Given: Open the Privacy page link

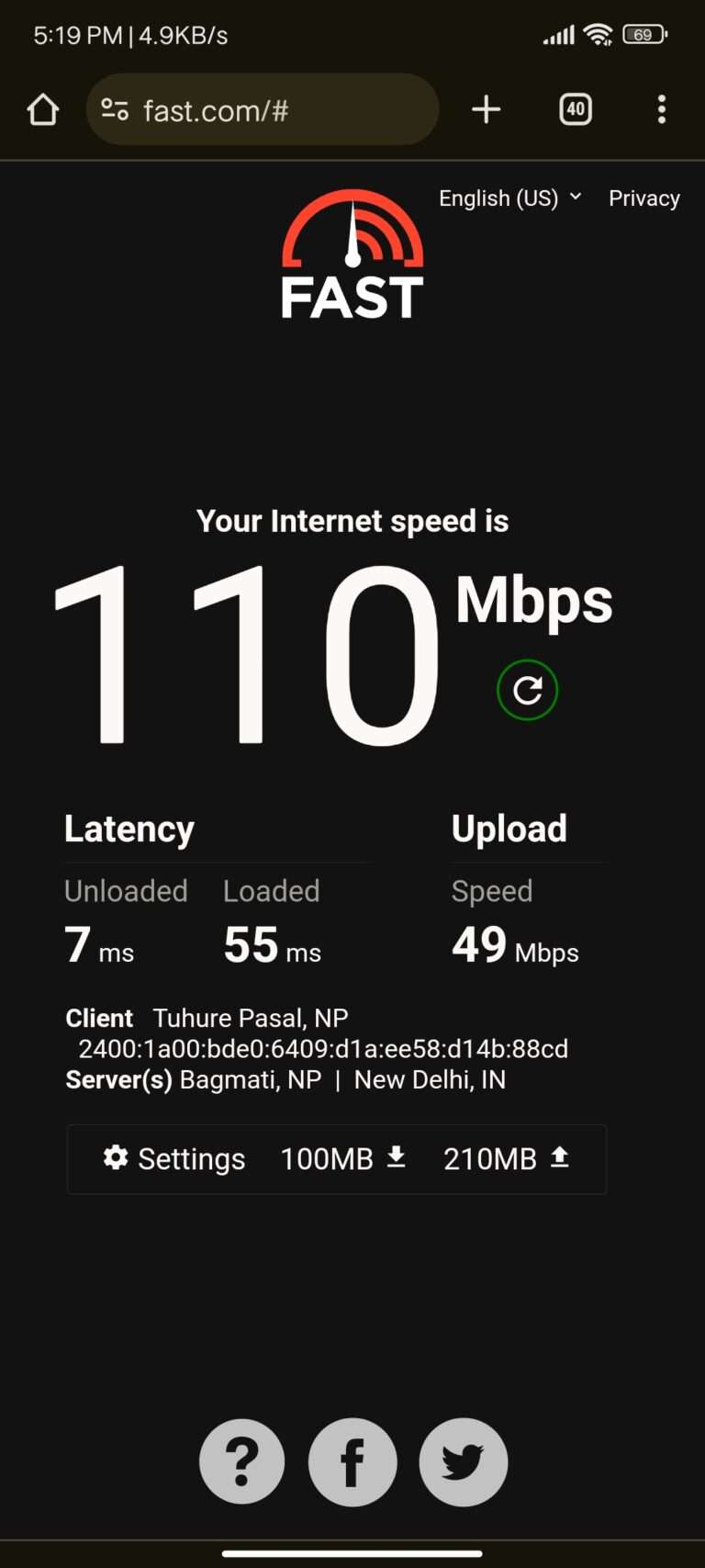Looking at the screenshot, I should [643, 197].
